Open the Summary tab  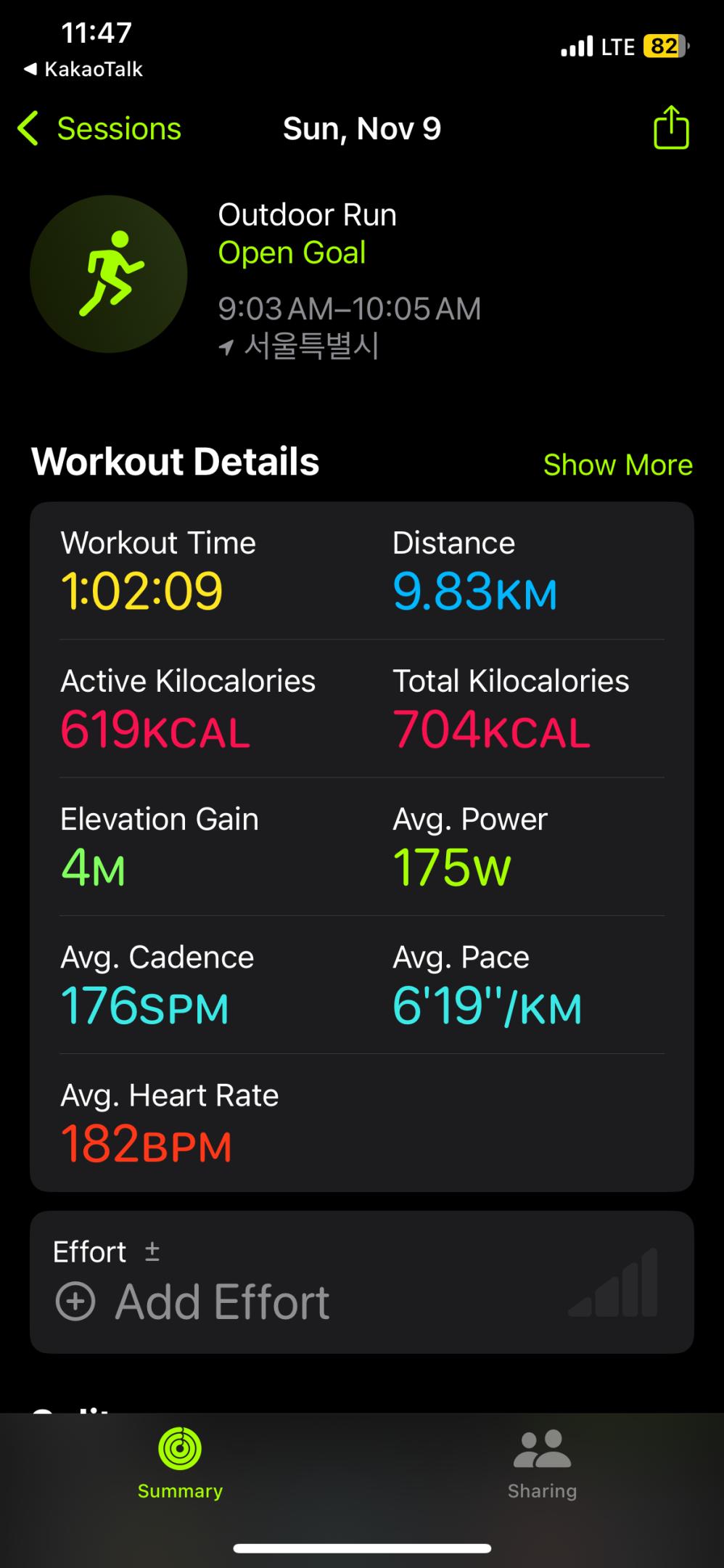click(x=180, y=1463)
